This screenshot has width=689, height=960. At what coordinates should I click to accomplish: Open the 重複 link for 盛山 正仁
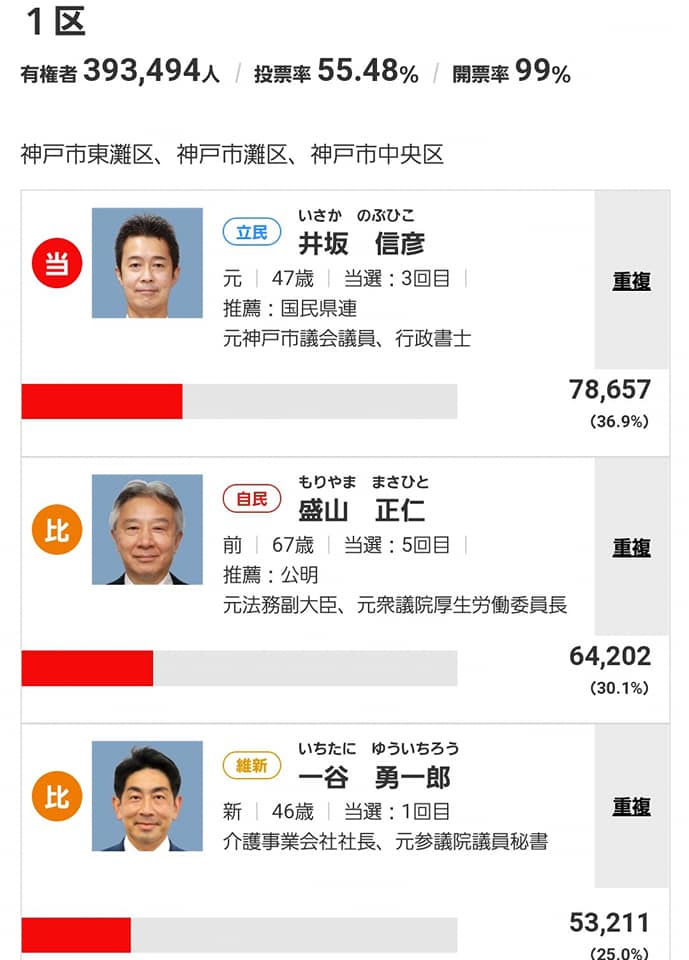[x=631, y=548]
